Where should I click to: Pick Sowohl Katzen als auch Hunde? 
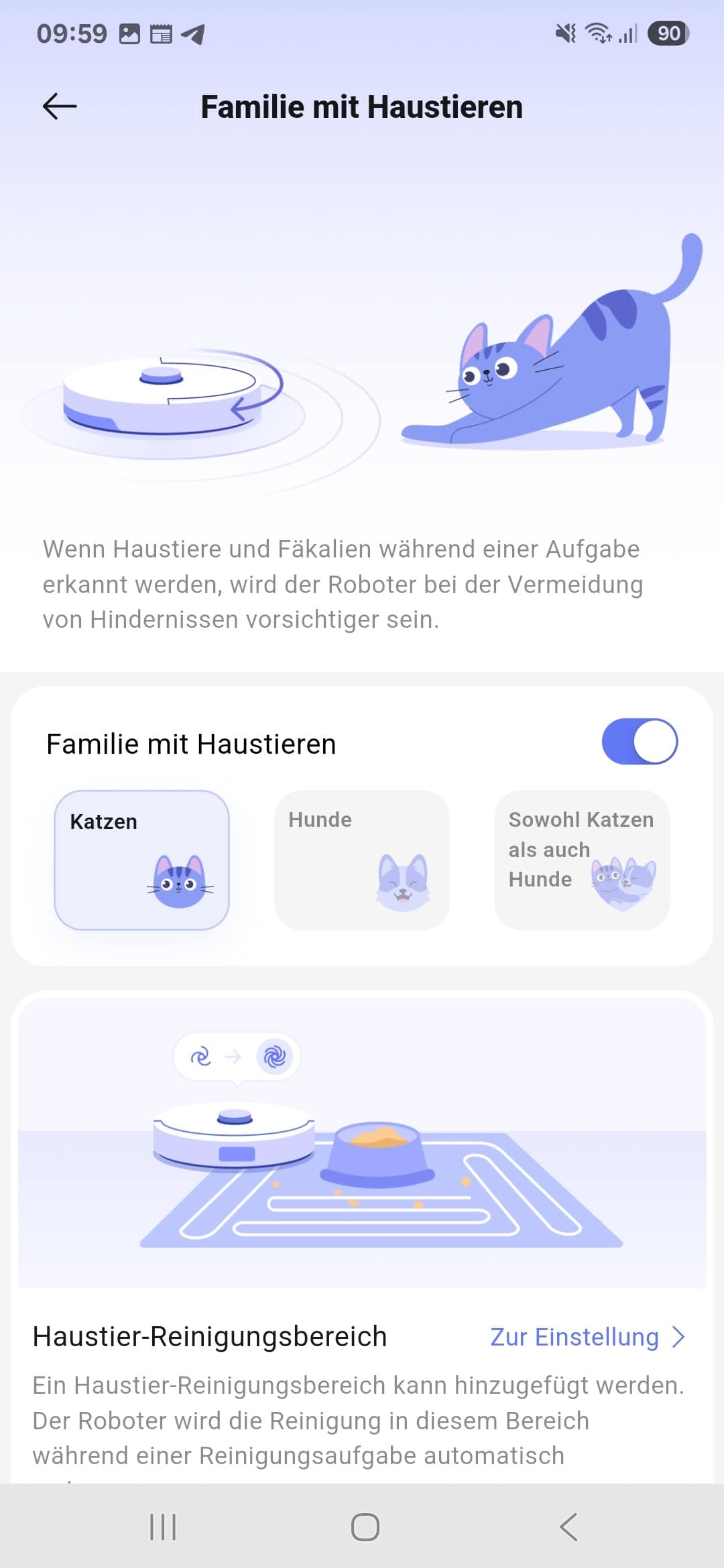coord(582,860)
